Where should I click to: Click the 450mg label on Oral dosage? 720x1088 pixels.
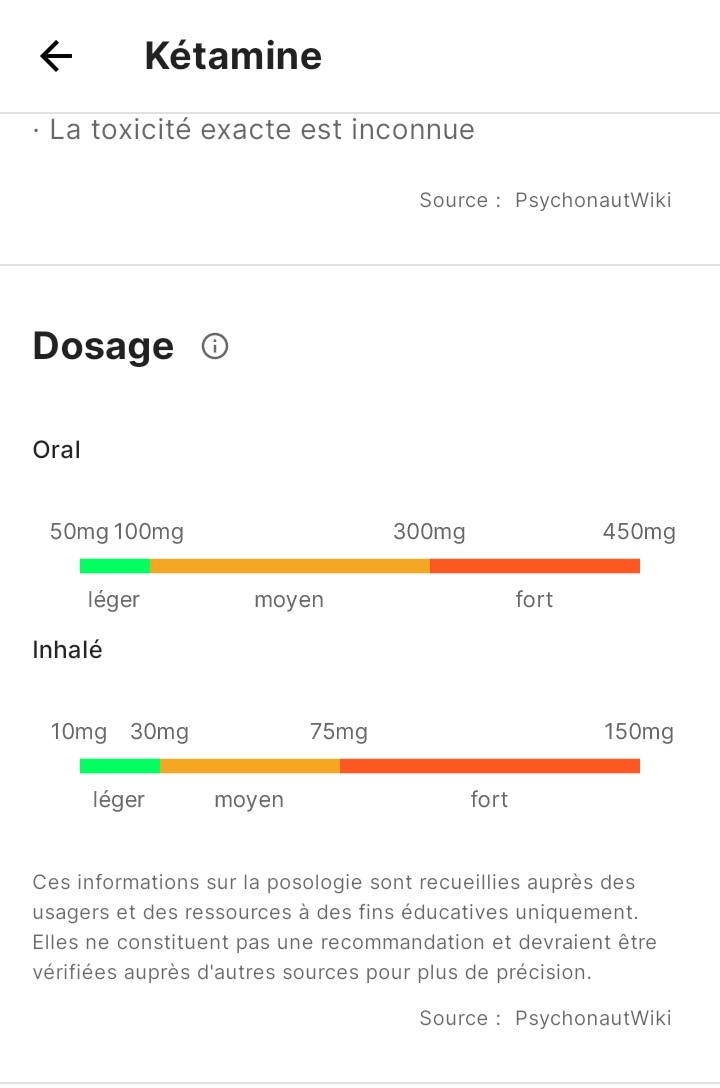click(x=640, y=531)
